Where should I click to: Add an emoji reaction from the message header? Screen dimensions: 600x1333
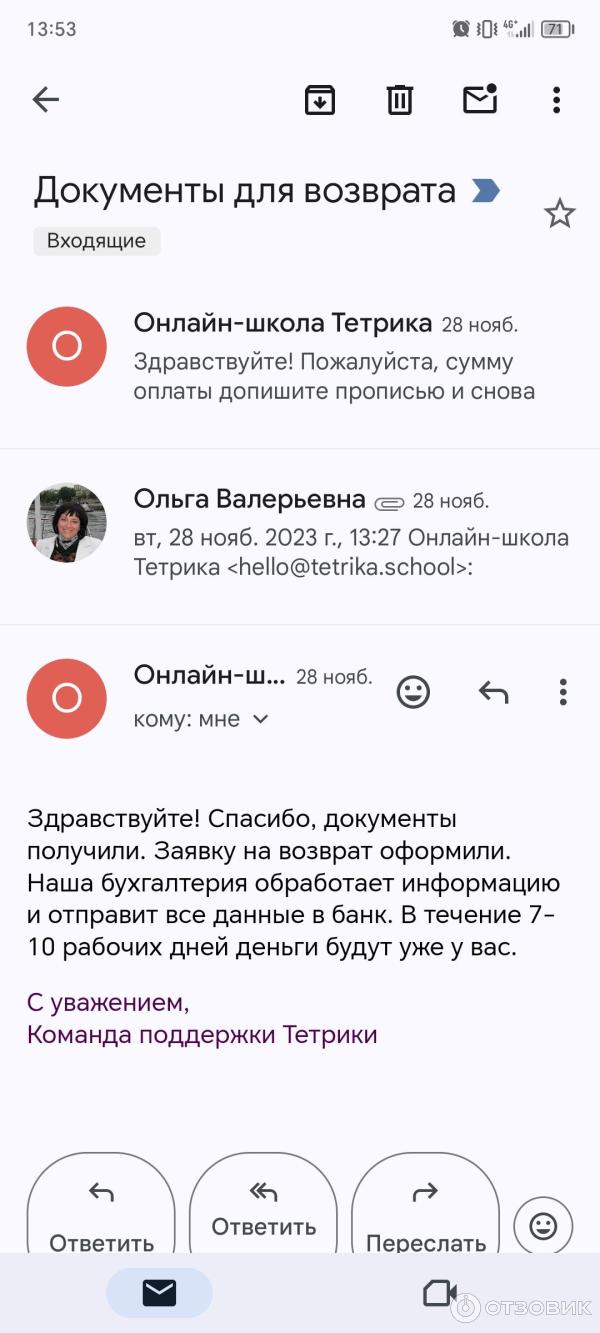(413, 692)
